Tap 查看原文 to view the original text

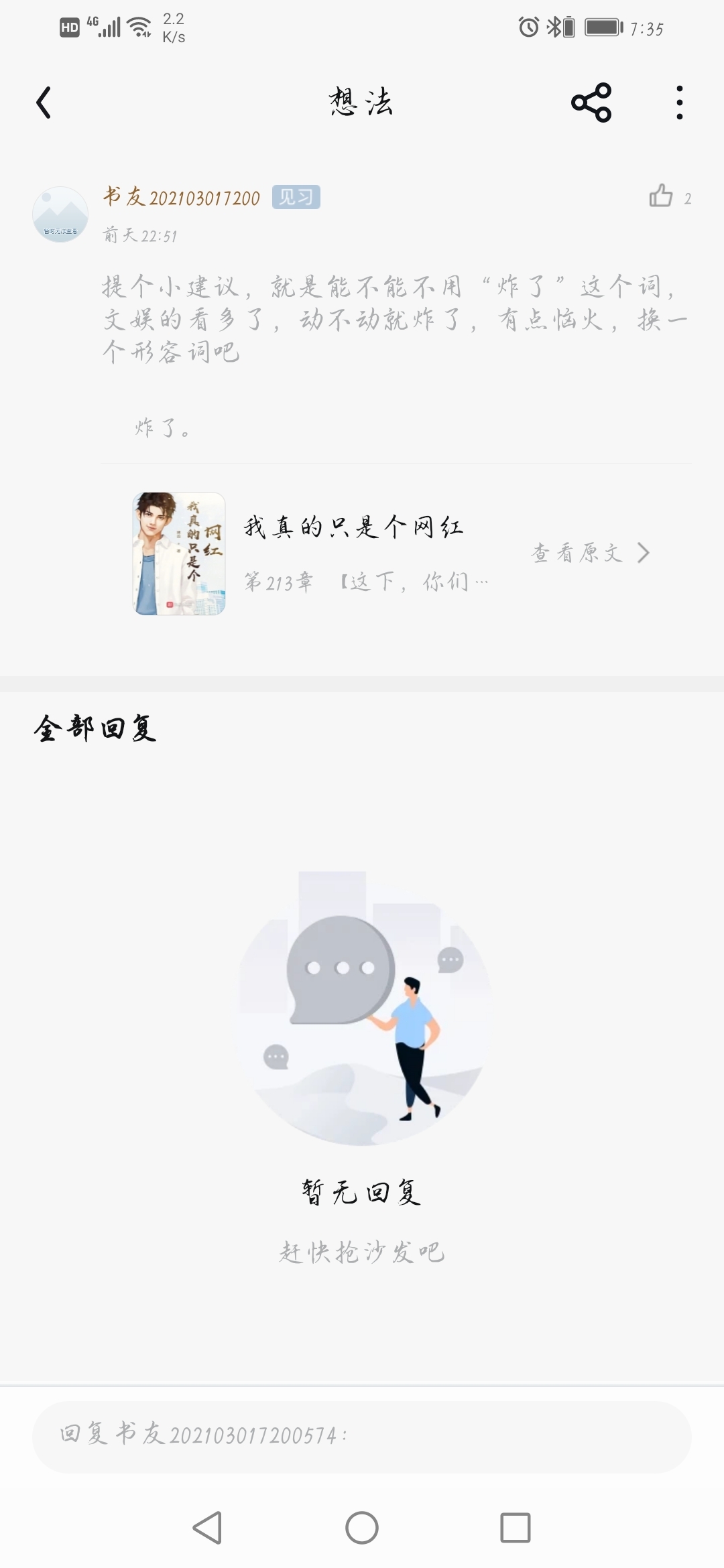tap(590, 553)
